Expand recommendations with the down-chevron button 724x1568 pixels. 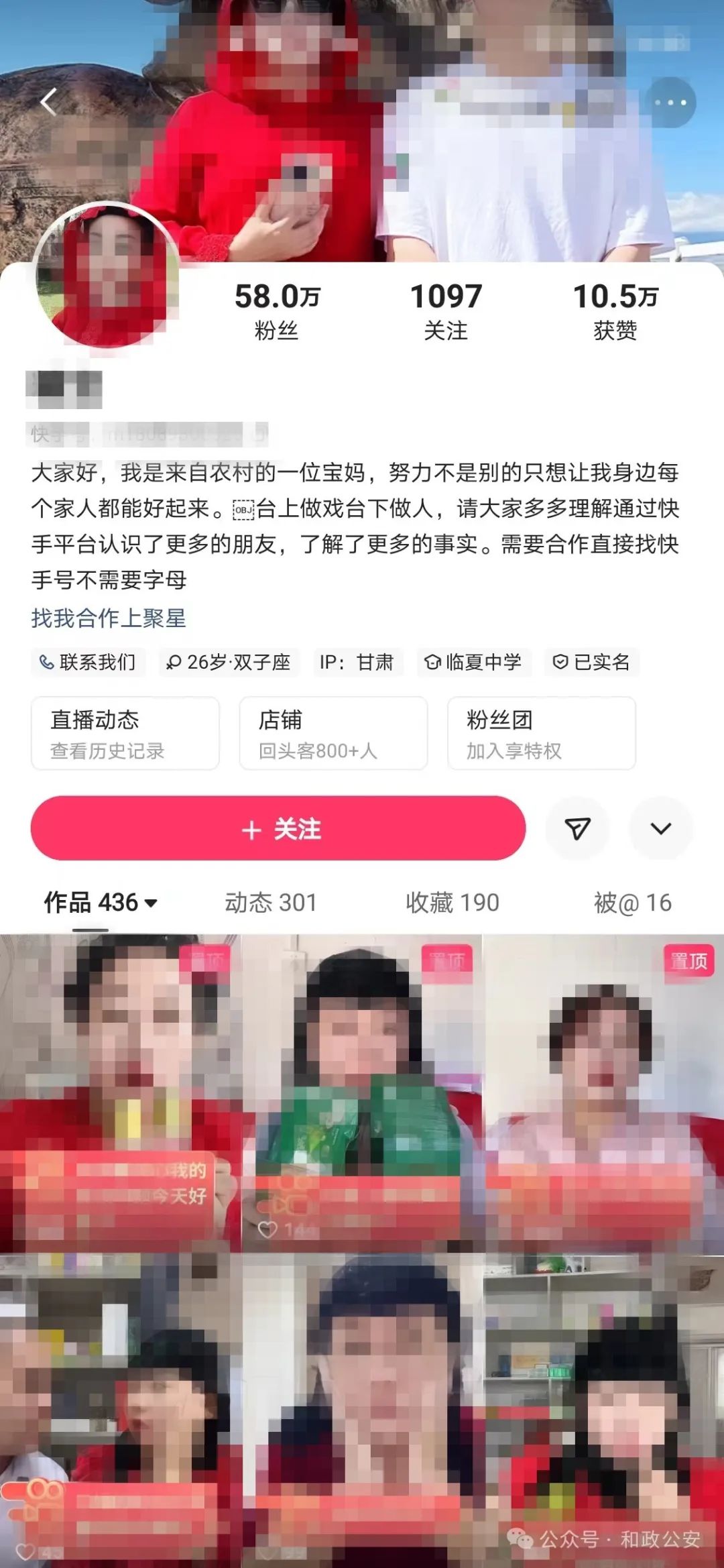tap(661, 828)
